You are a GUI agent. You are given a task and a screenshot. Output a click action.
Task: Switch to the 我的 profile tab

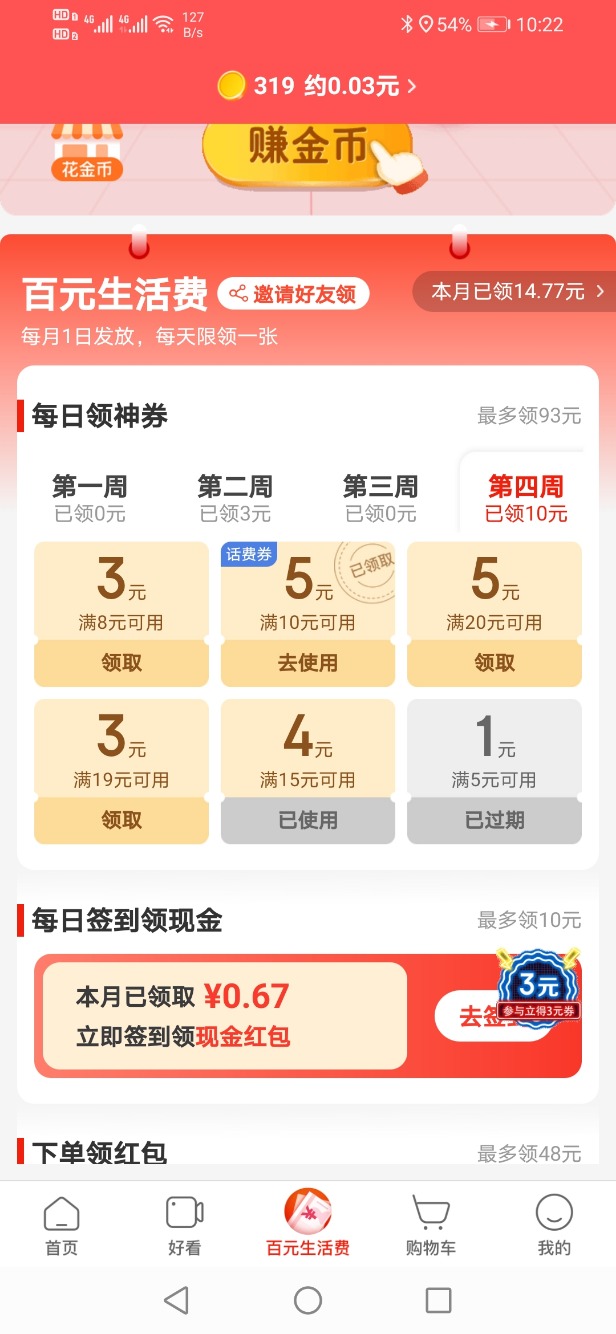[x=554, y=1225]
